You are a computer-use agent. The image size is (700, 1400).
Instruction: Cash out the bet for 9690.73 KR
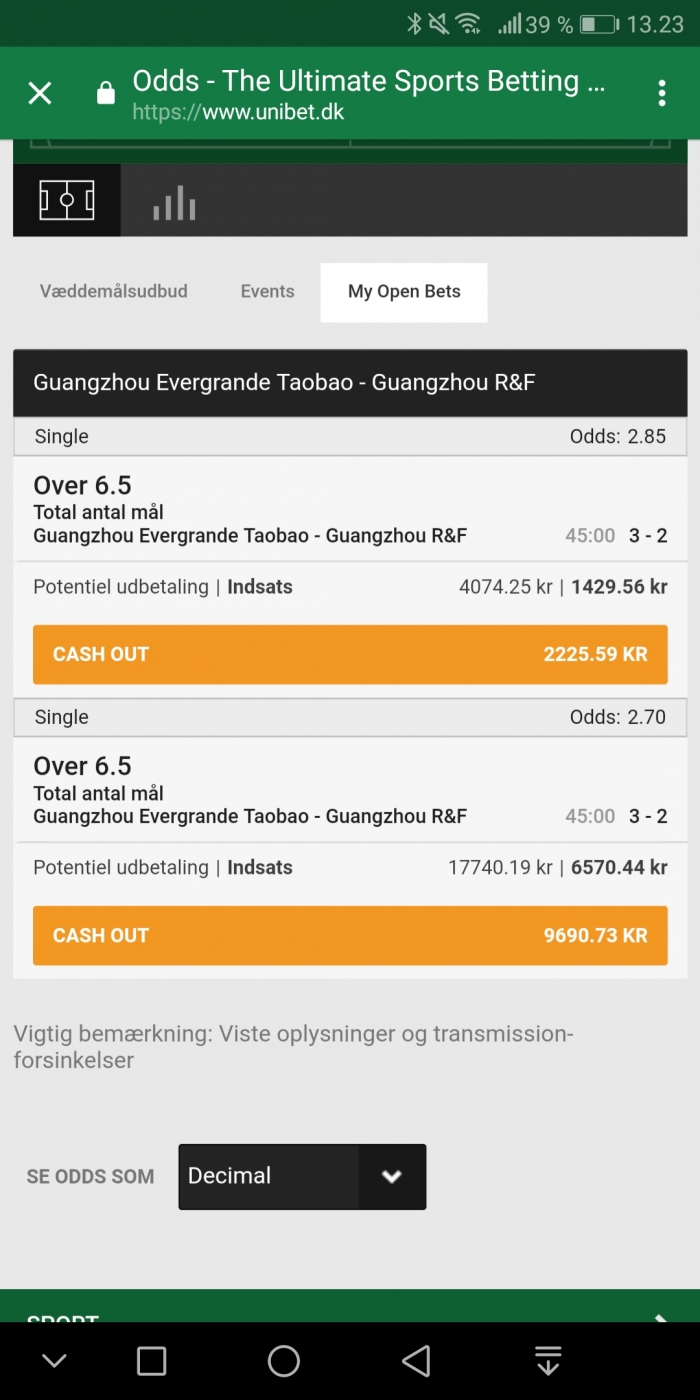point(350,936)
